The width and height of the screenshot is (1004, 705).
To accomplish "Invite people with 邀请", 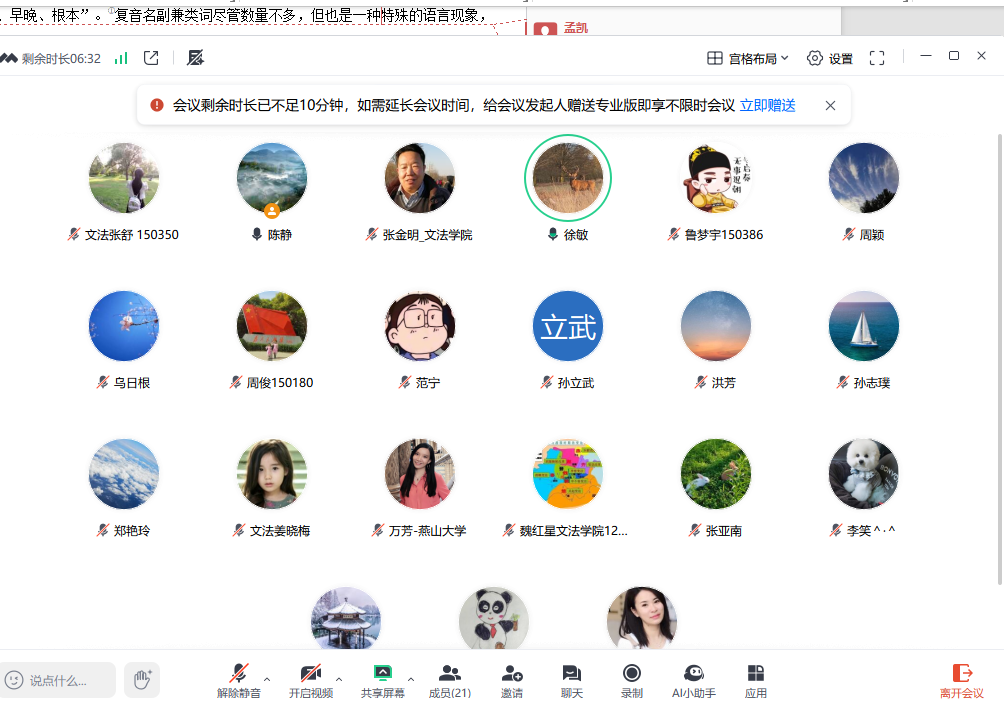I will [512, 679].
